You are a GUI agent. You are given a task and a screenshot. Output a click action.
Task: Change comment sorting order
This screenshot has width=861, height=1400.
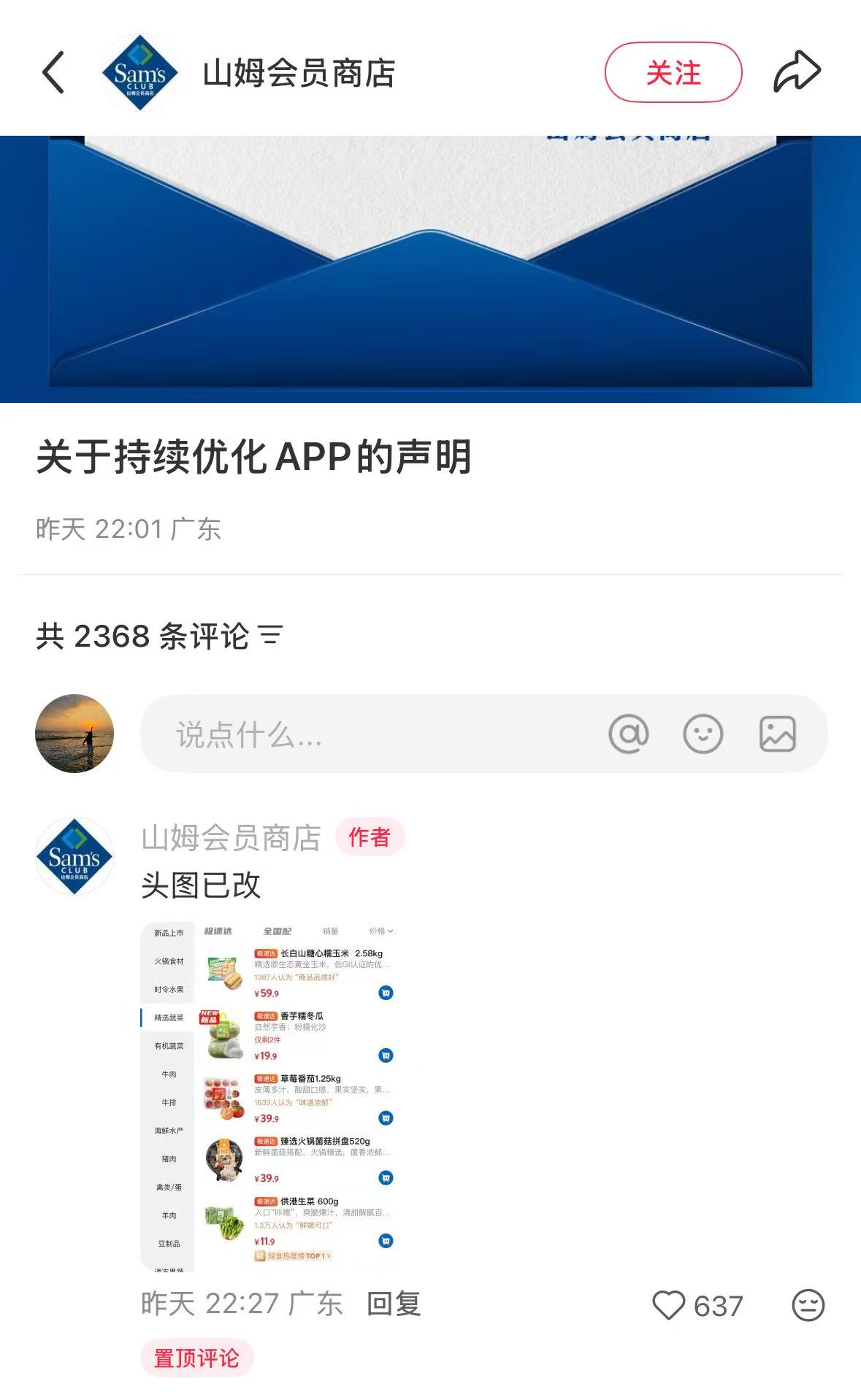point(271,636)
